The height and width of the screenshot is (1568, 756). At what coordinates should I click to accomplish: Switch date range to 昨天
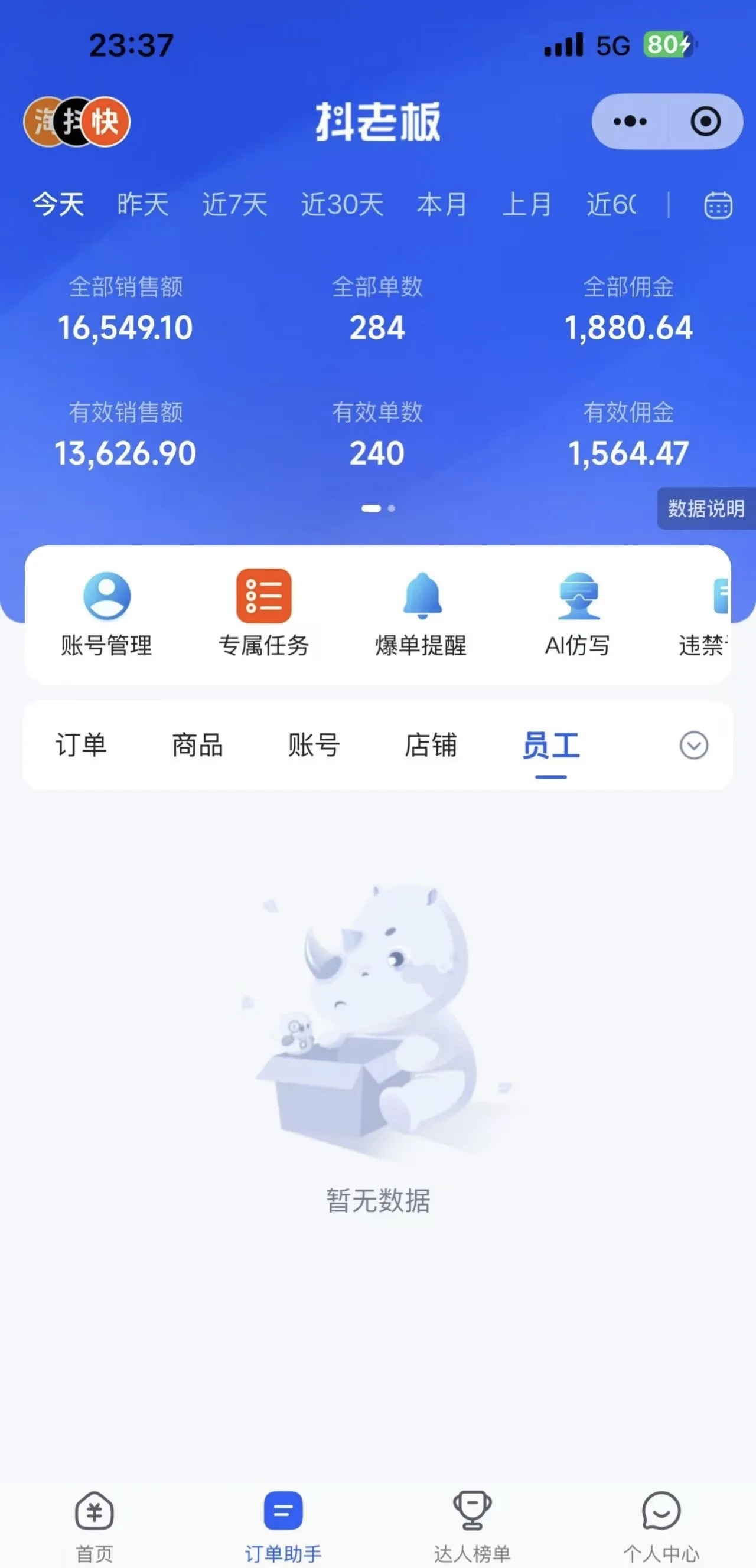[x=142, y=204]
